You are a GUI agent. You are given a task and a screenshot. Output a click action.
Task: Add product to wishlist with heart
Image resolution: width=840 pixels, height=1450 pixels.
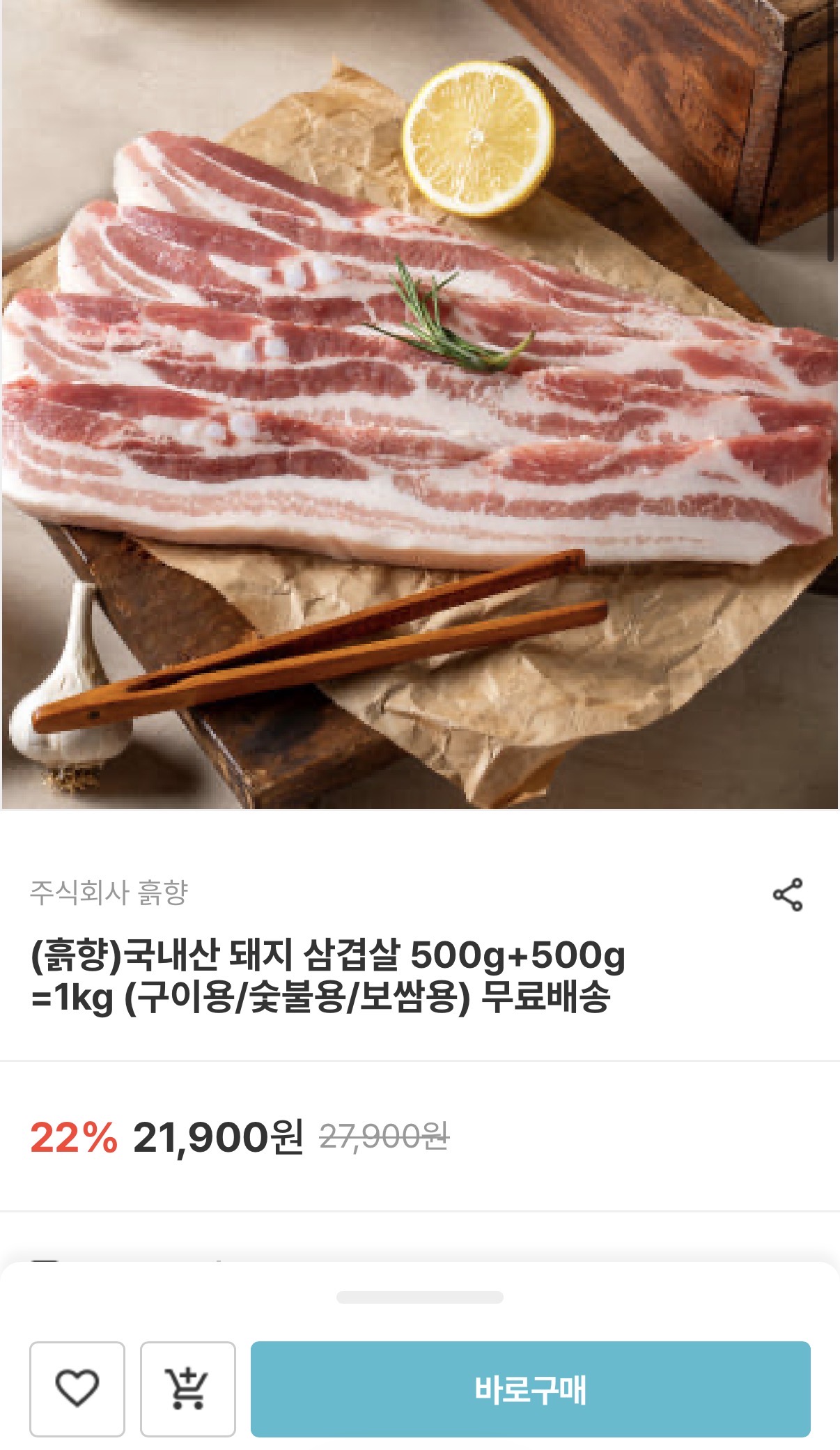(77, 1389)
